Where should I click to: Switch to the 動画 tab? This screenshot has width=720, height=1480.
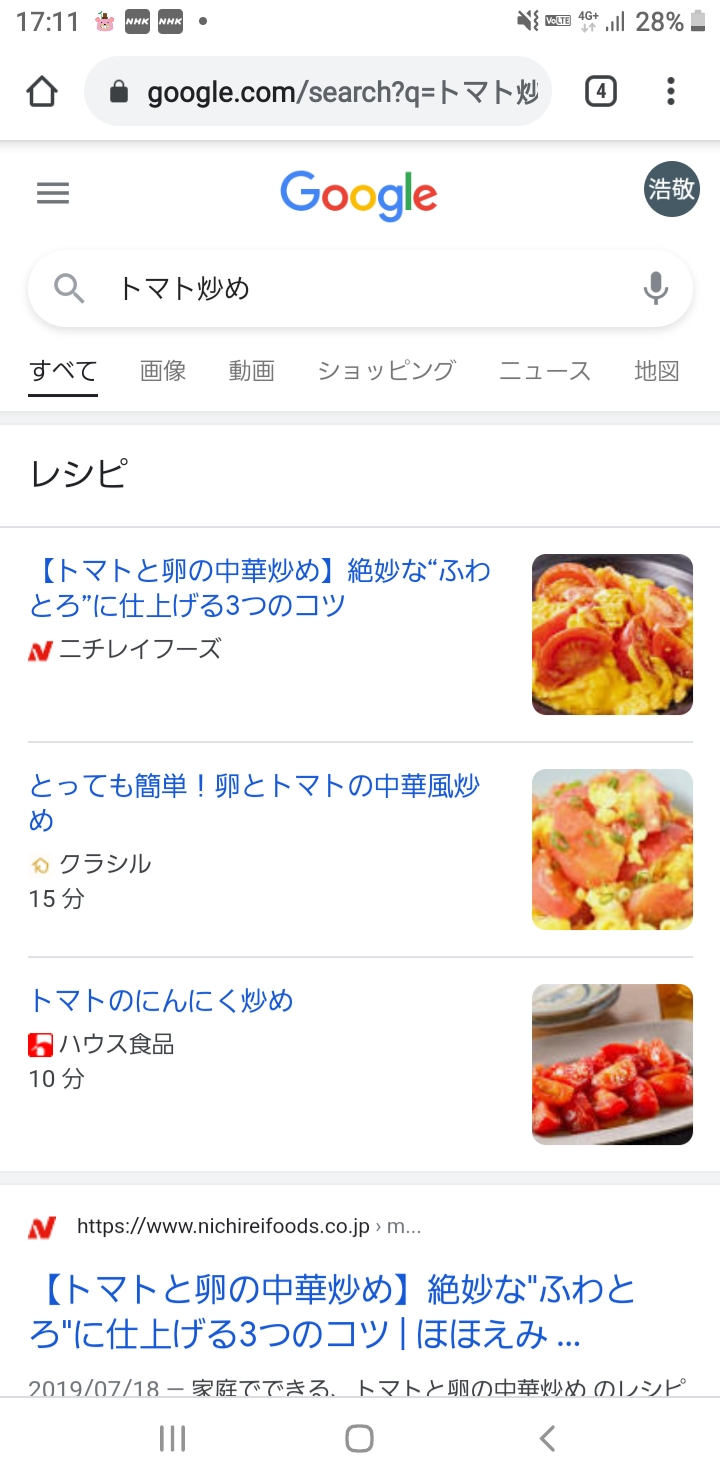click(x=252, y=371)
